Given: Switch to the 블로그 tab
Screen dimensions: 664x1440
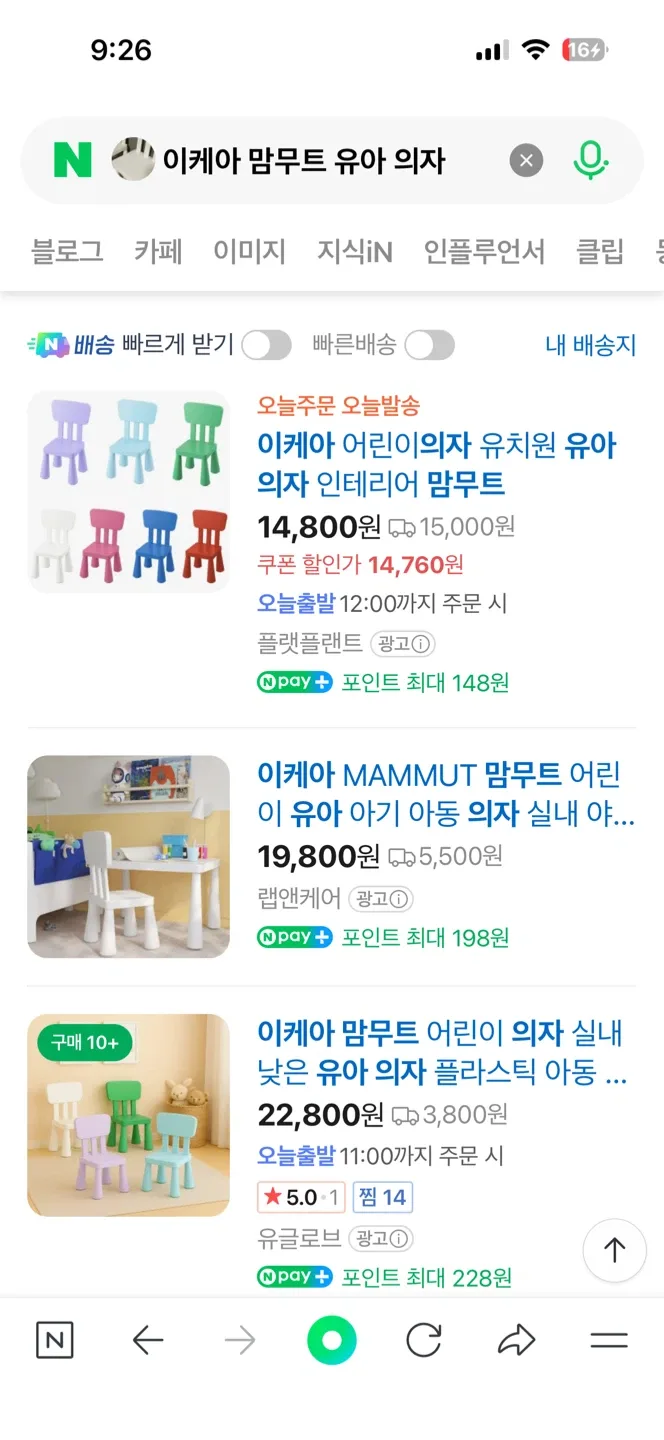Looking at the screenshot, I should (x=67, y=251).
